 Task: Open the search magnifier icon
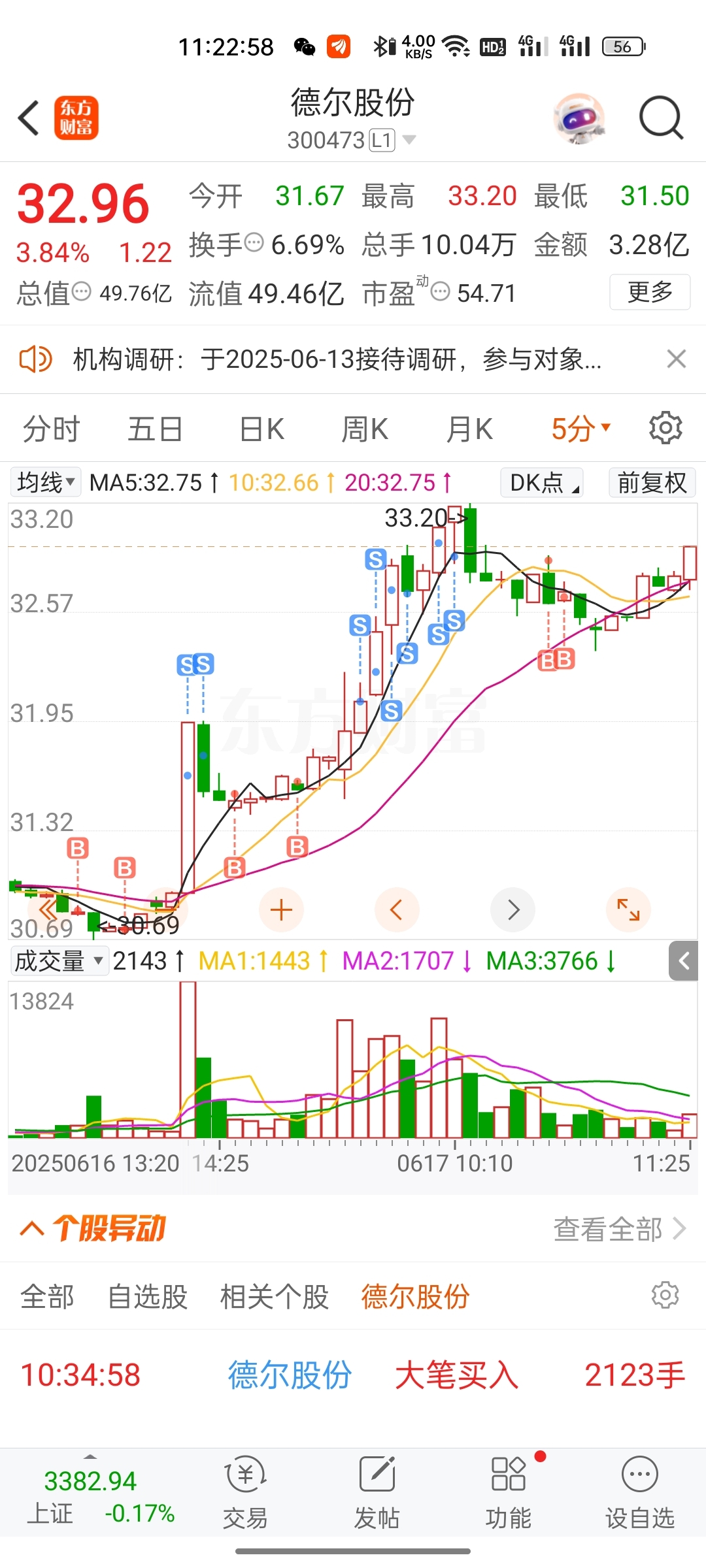point(660,118)
